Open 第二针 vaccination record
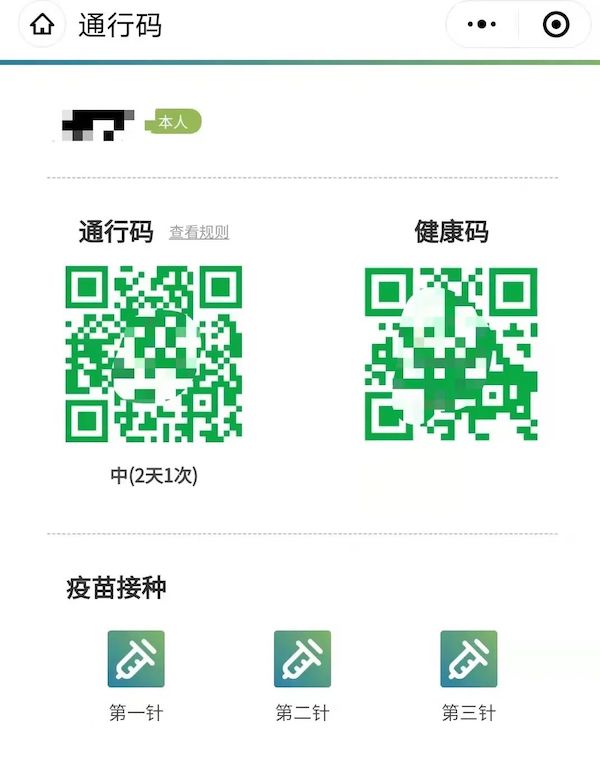 [302, 659]
